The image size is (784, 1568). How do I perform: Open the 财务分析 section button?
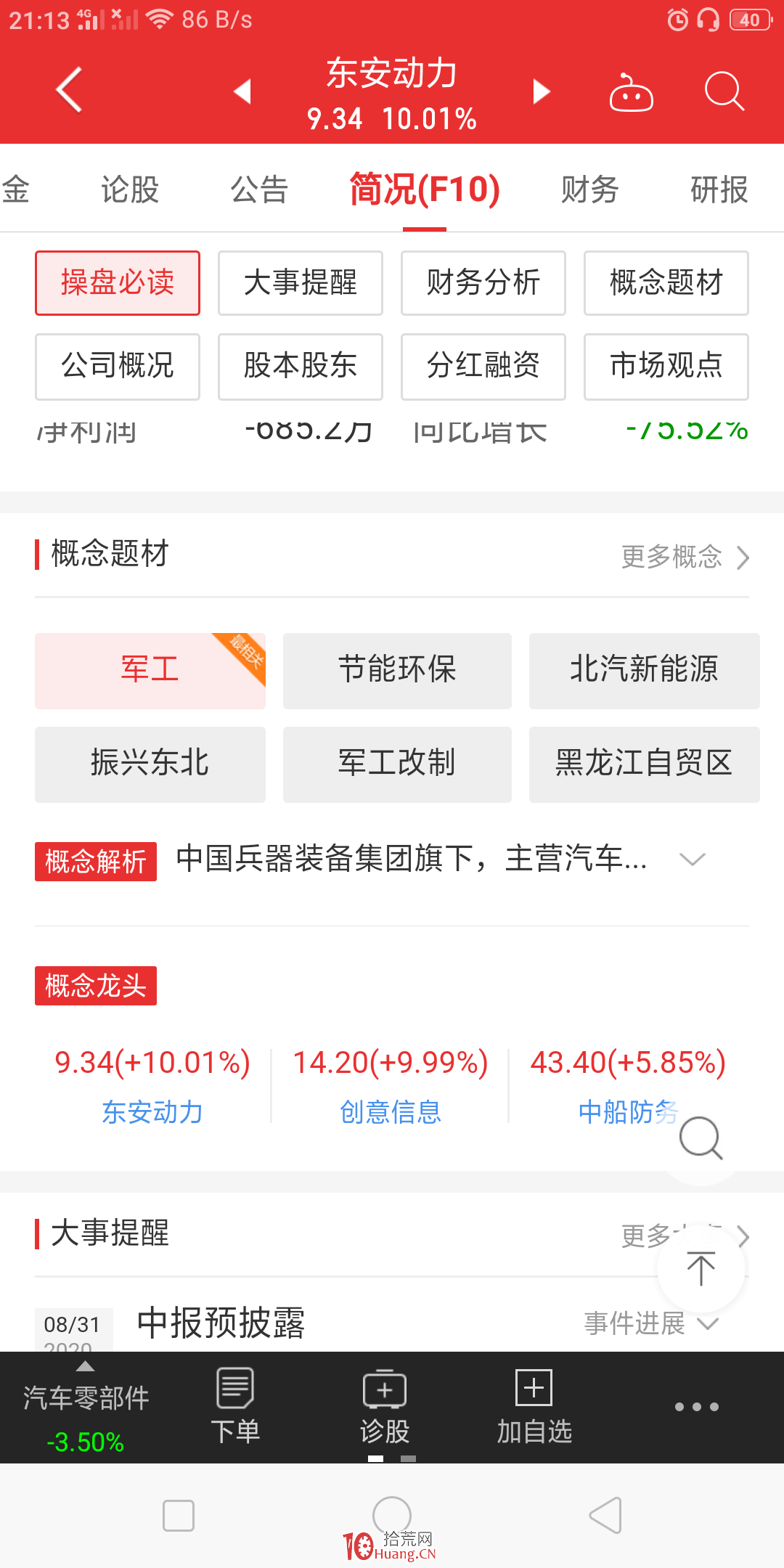(483, 283)
